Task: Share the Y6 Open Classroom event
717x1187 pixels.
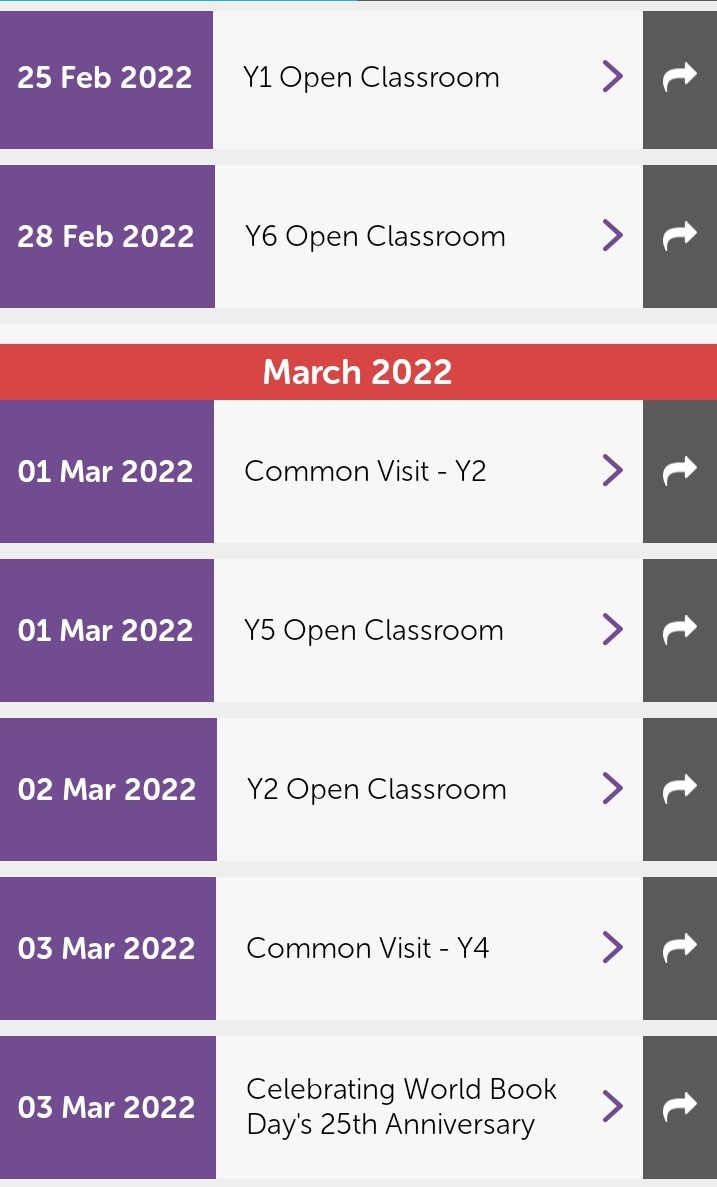Action: coord(680,236)
